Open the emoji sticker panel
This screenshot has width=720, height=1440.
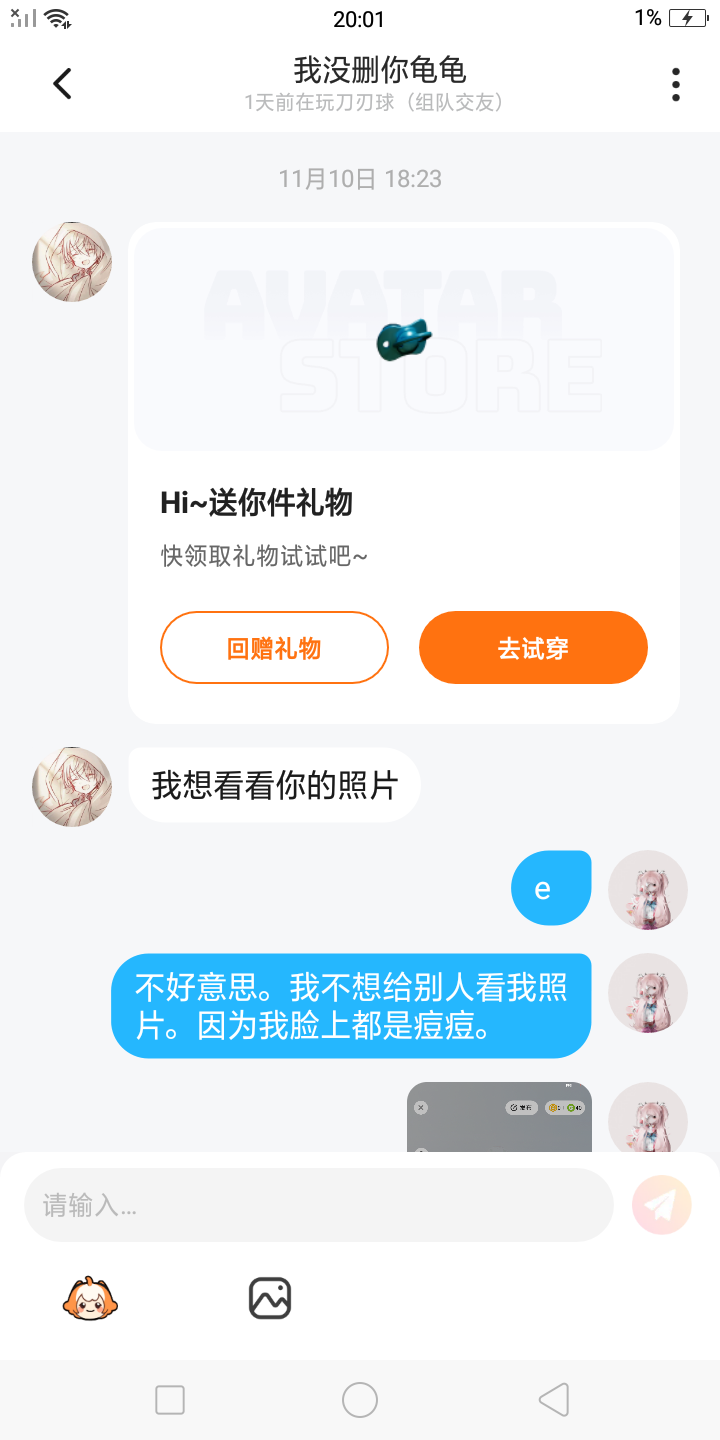(x=91, y=1299)
